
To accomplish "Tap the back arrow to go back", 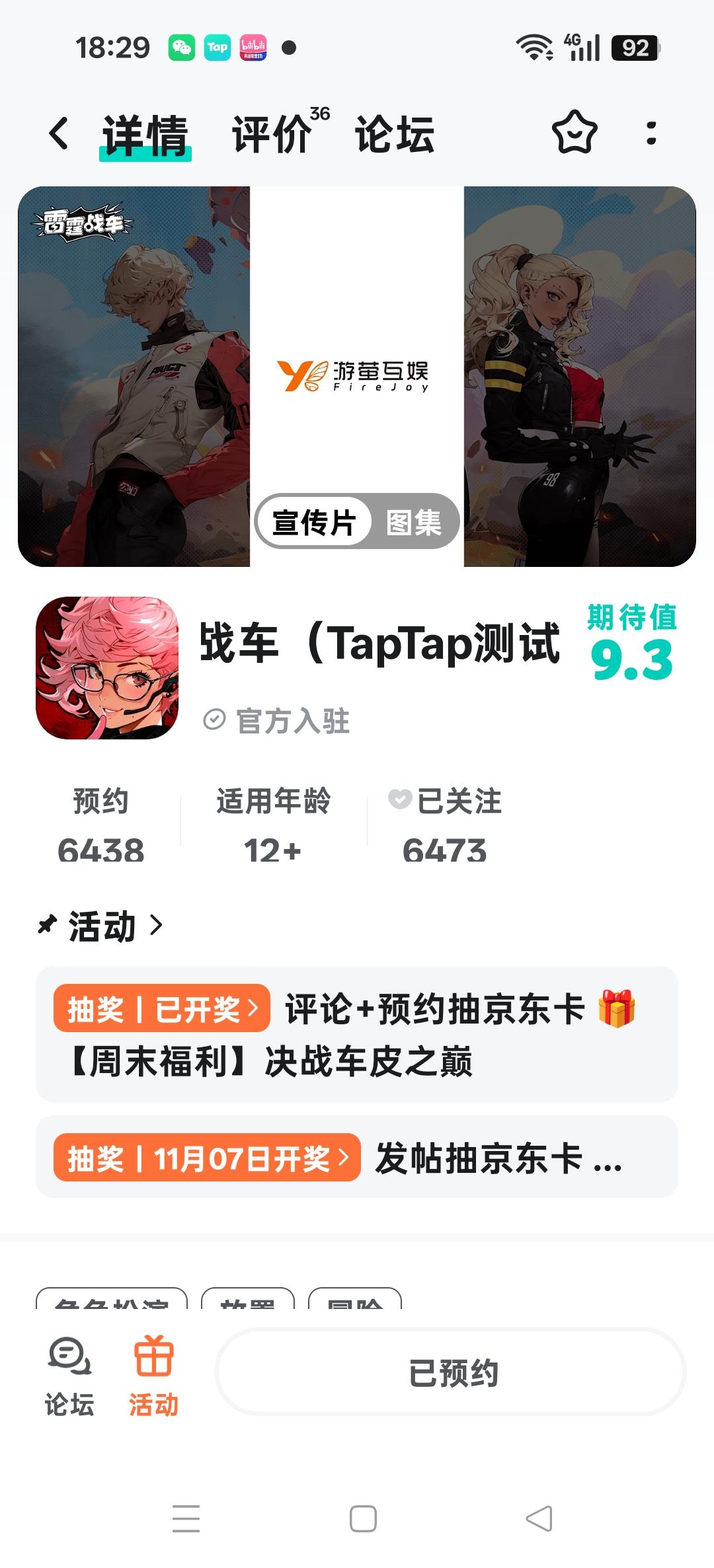I will [59, 134].
